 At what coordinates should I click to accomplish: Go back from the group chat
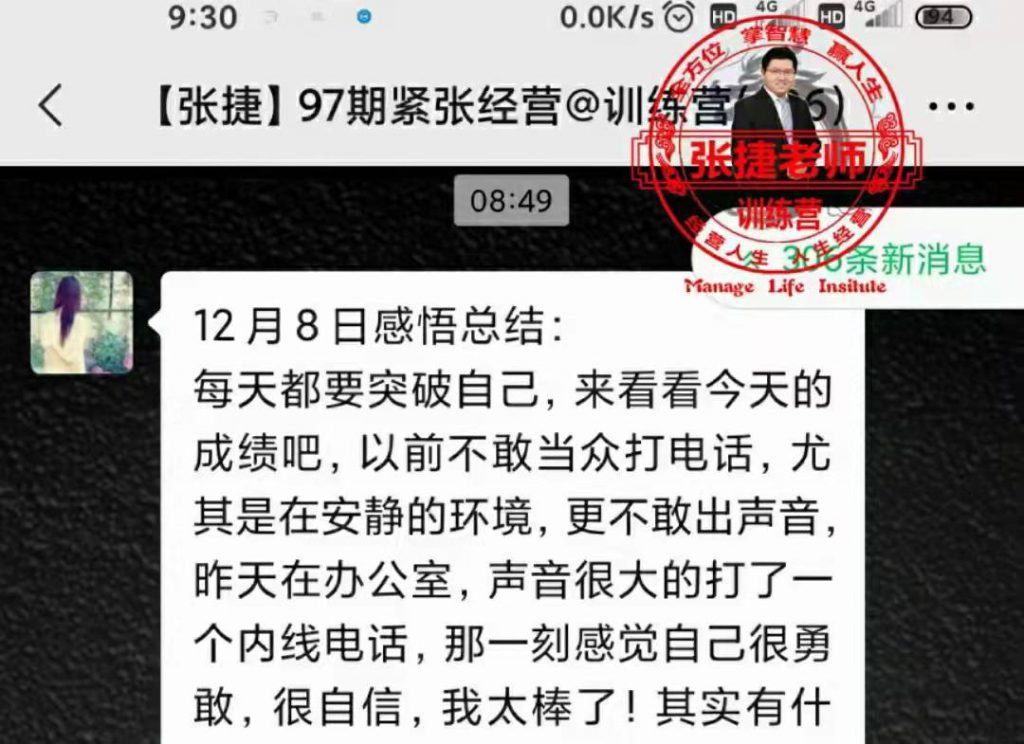[50, 106]
